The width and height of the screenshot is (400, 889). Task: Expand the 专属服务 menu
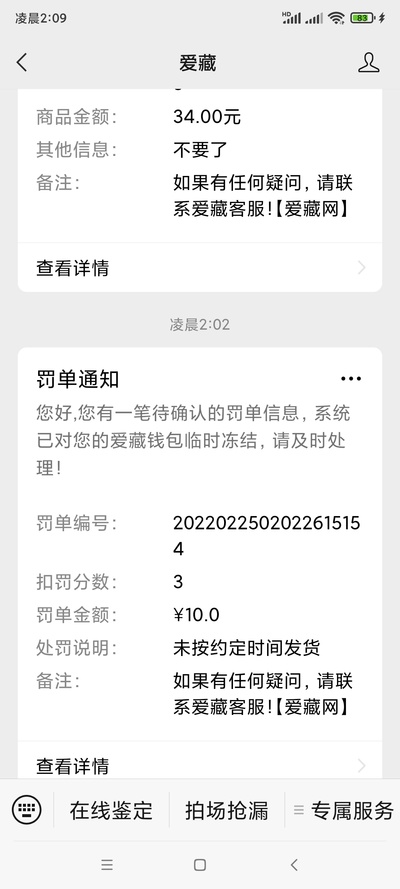click(x=343, y=810)
